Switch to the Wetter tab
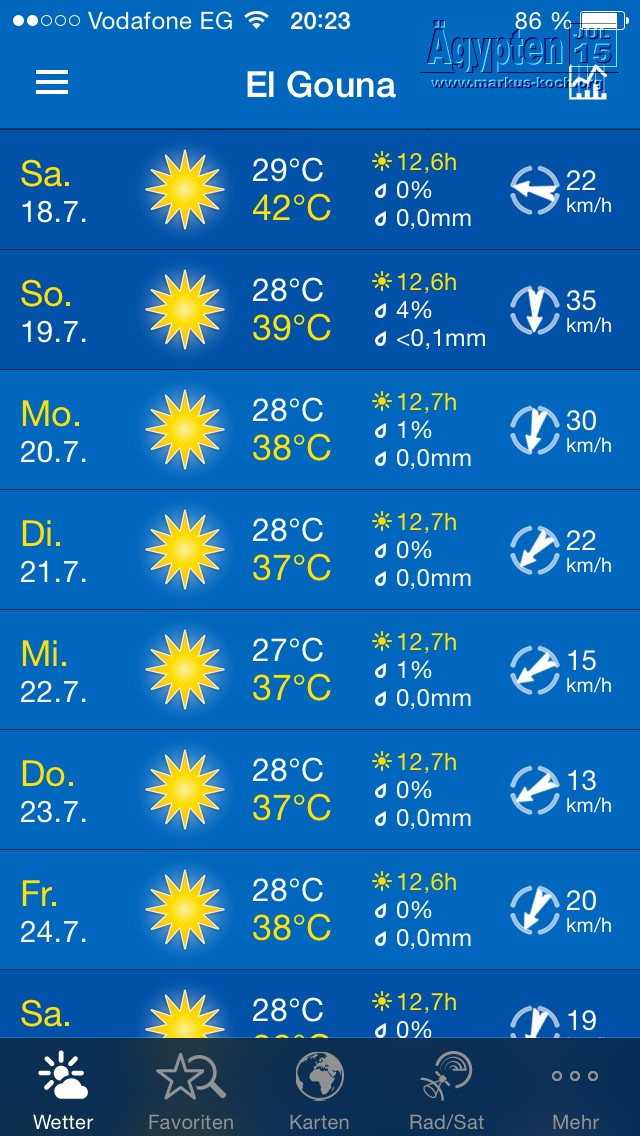Image resolution: width=640 pixels, height=1136 pixels. 63,1090
